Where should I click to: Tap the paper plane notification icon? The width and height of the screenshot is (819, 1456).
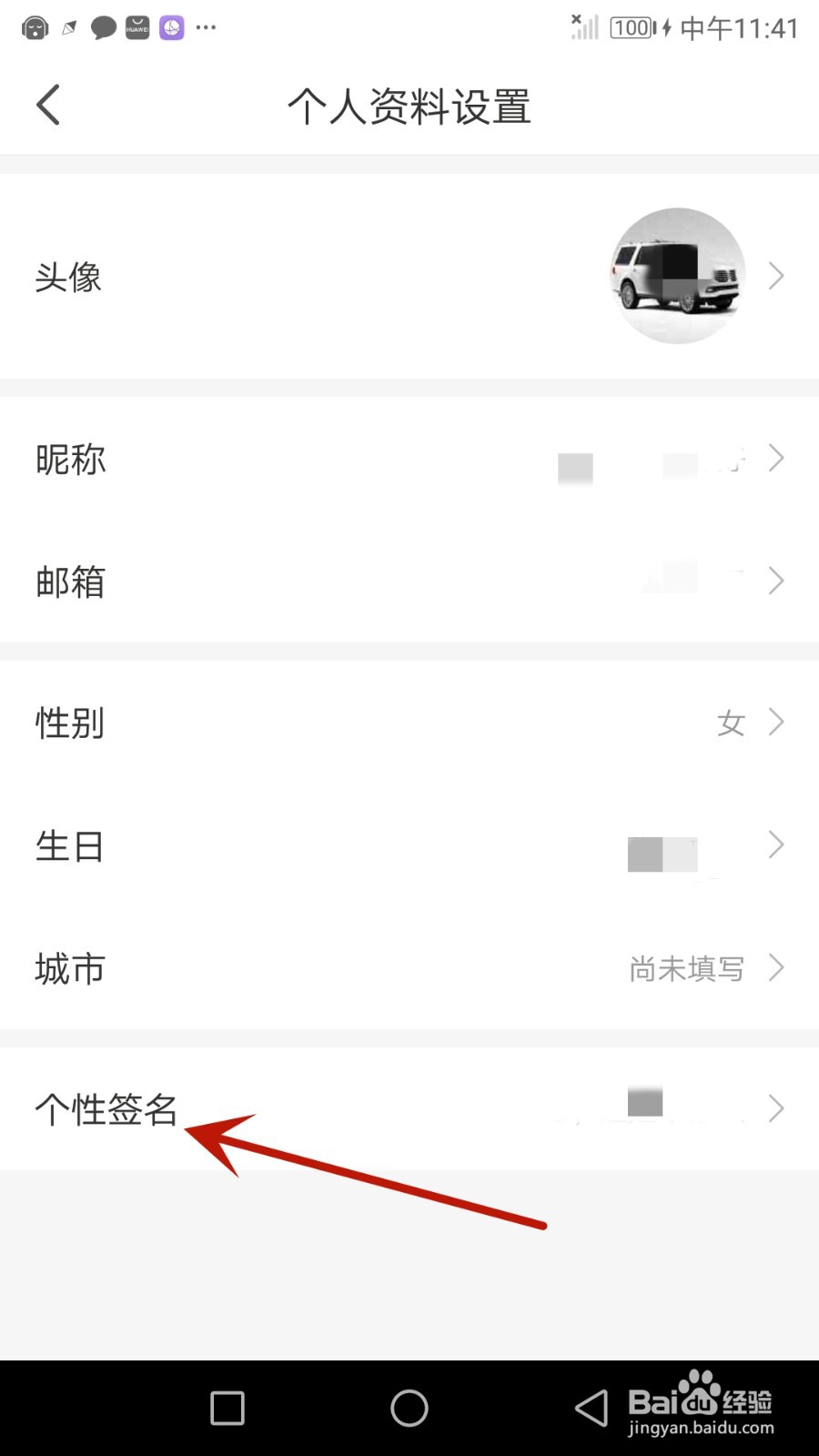69,27
